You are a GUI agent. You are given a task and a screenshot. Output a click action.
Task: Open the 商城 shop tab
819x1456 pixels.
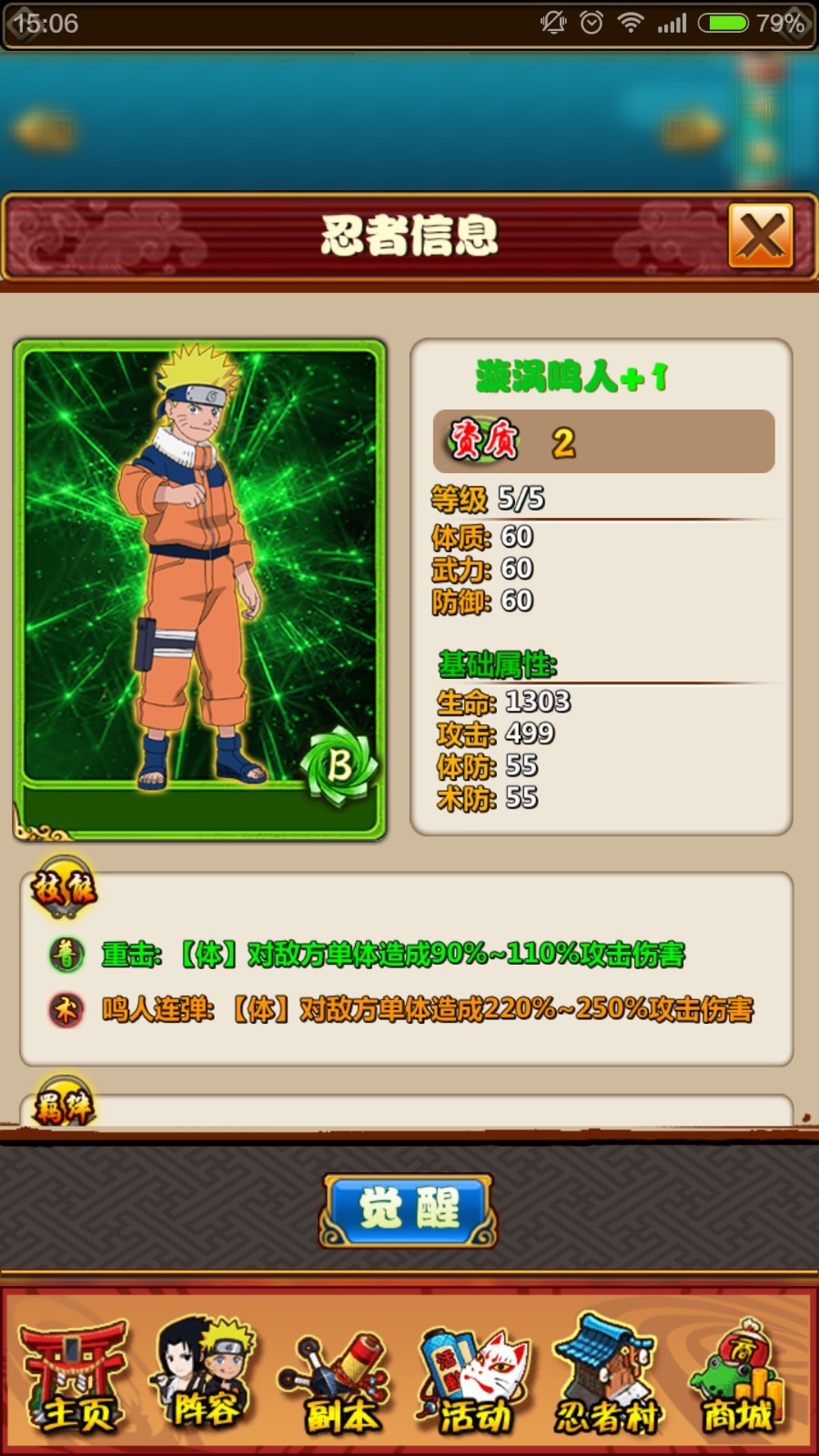[x=739, y=1378]
